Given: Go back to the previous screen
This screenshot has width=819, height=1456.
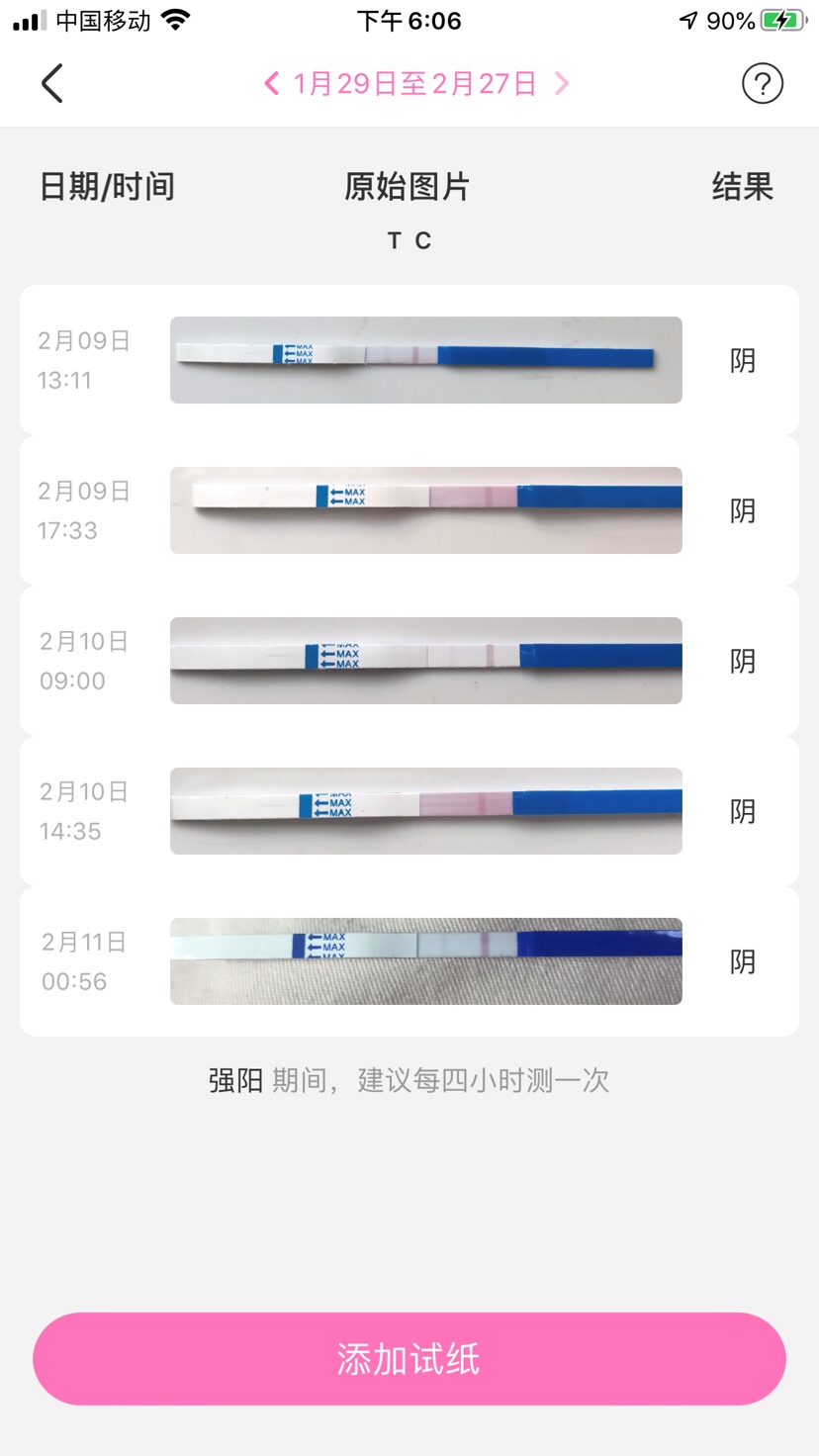Looking at the screenshot, I should (x=52, y=84).
